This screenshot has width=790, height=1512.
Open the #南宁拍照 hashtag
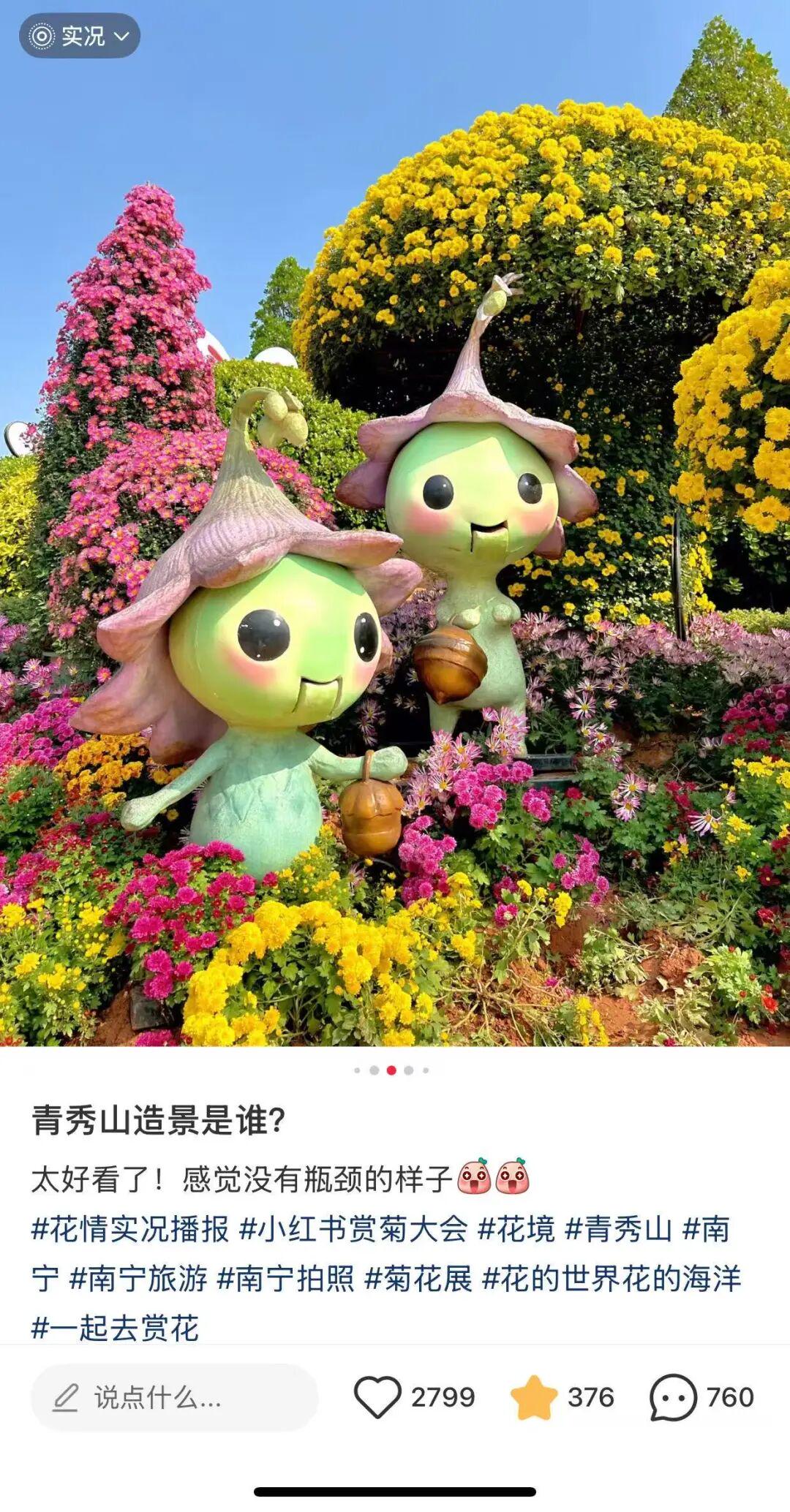tap(286, 1279)
